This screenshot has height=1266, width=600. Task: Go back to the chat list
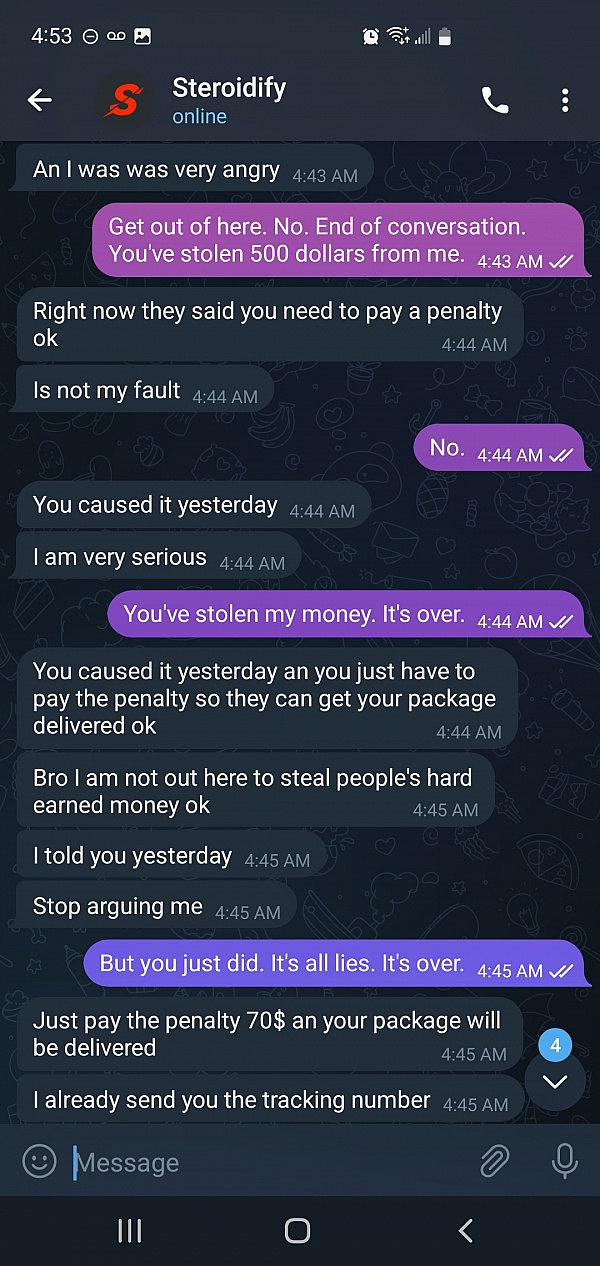pyautogui.click(x=40, y=100)
